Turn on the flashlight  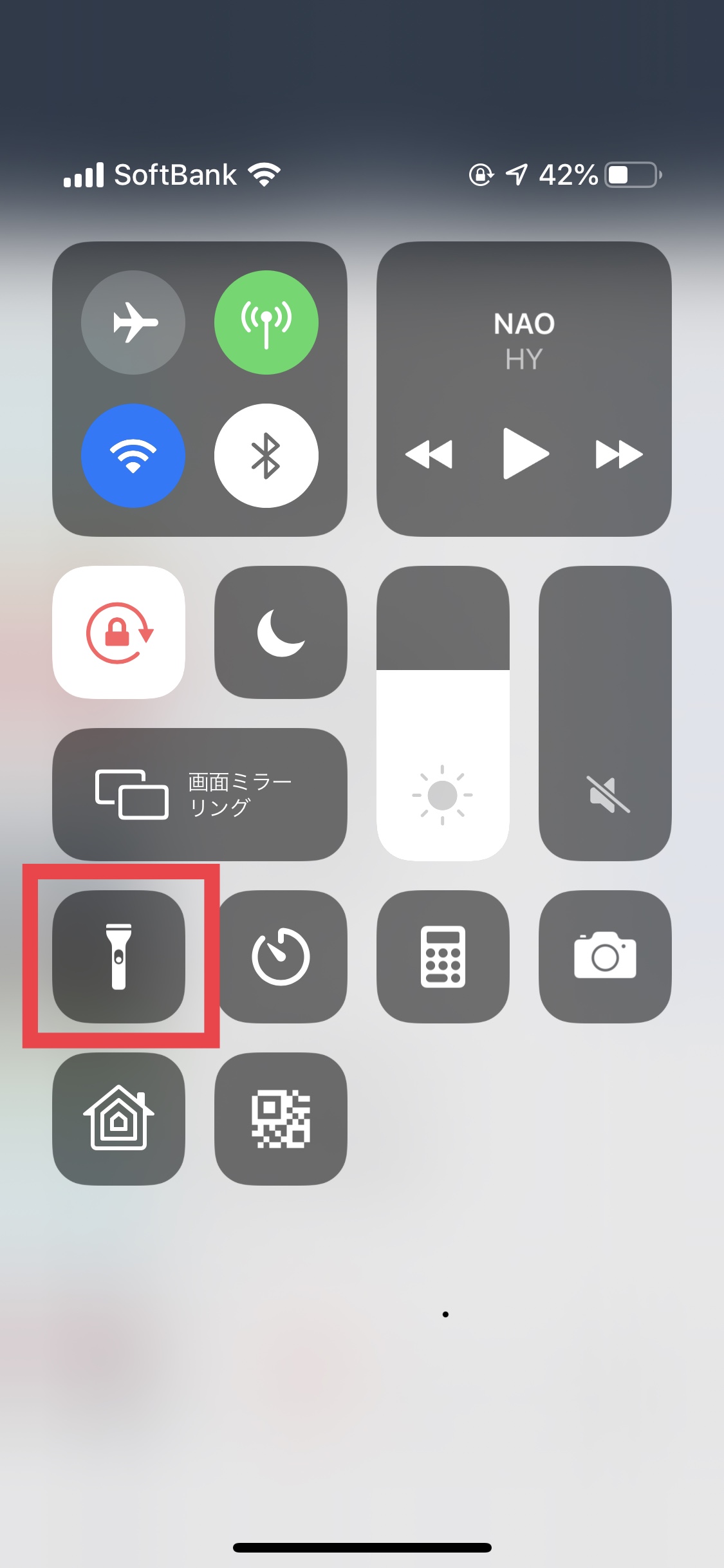click(119, 957)
